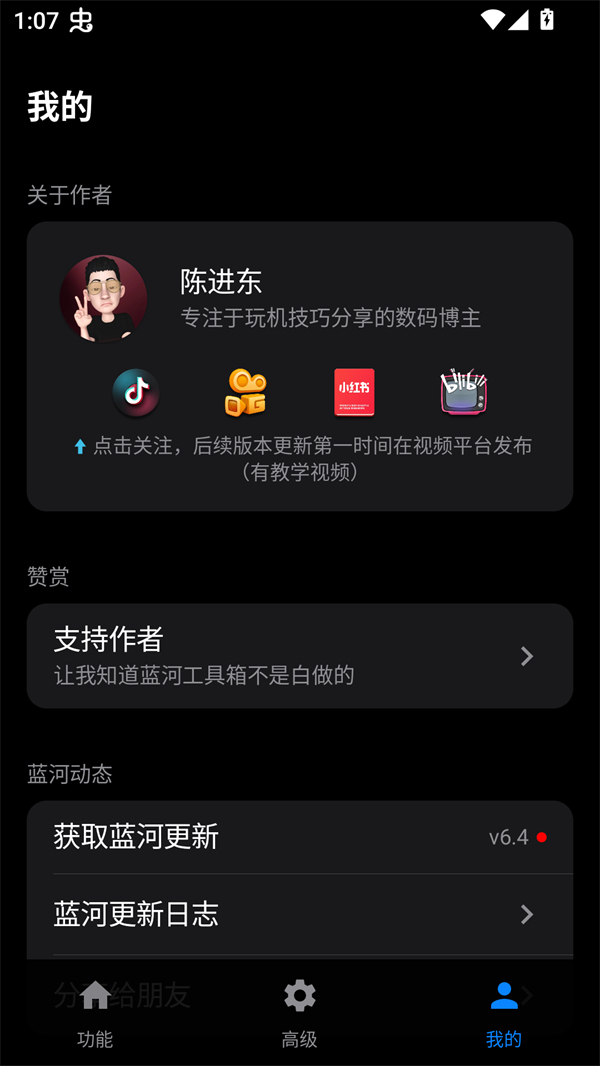Open the author's Douyin (TikTok) page
Viewport: 600px width, 1066px height.
click(136, 393)
